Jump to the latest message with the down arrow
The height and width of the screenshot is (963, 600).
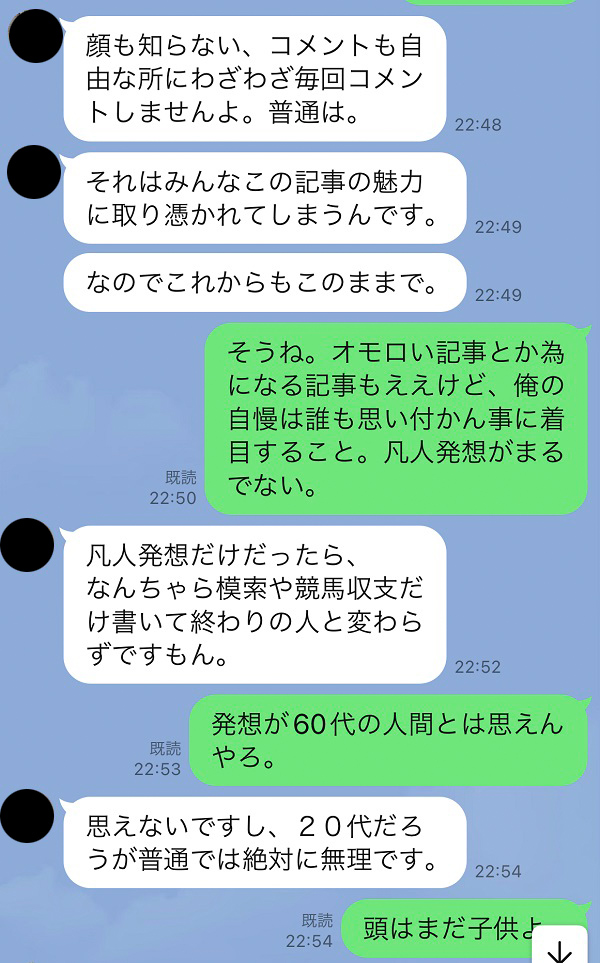560,945
